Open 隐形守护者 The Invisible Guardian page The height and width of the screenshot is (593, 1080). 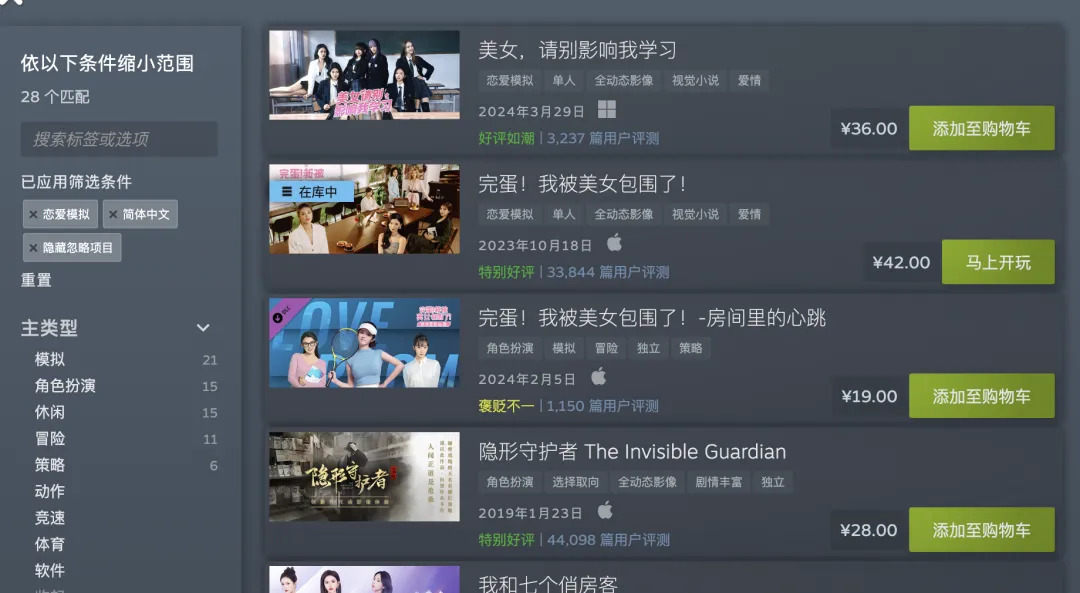point(632,451)
